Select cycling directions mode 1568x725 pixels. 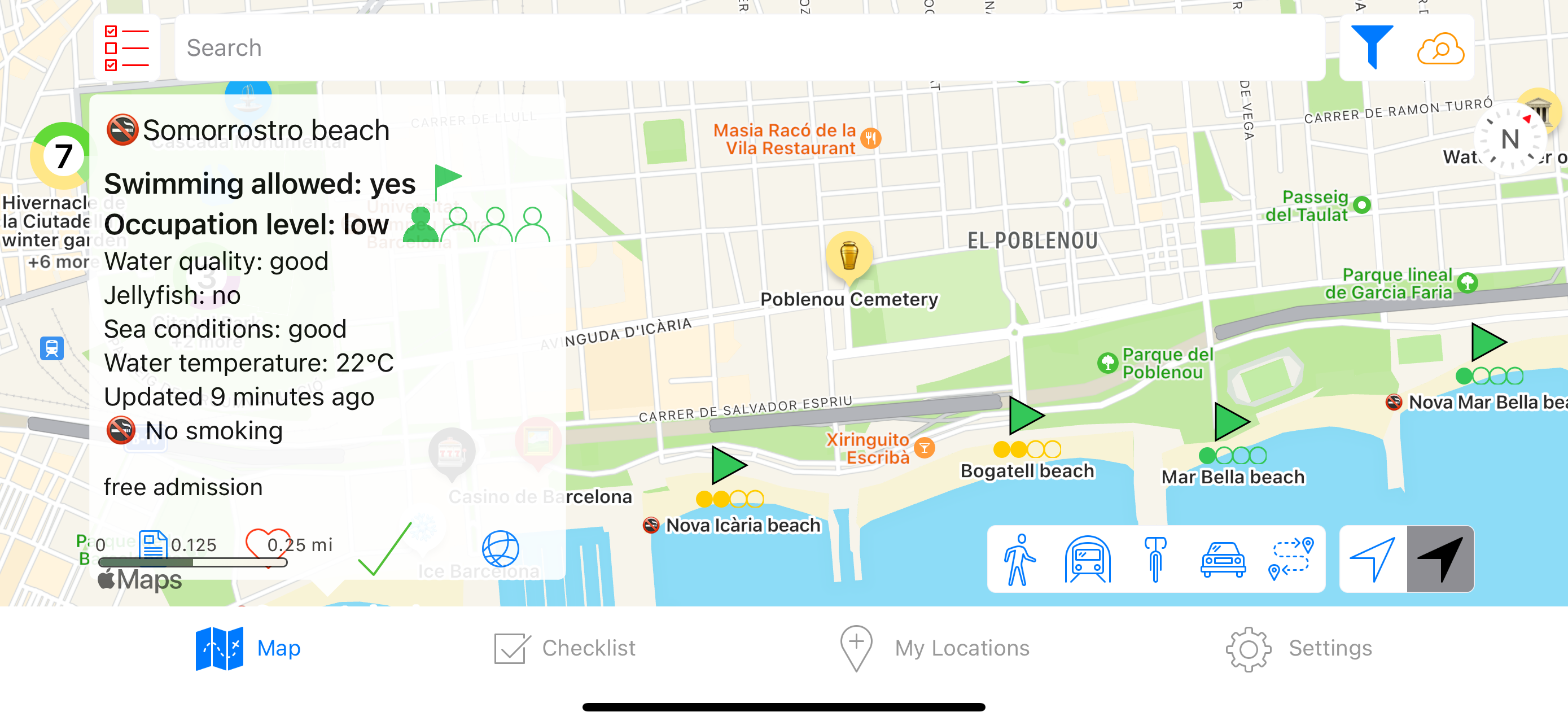[1155, 560]
